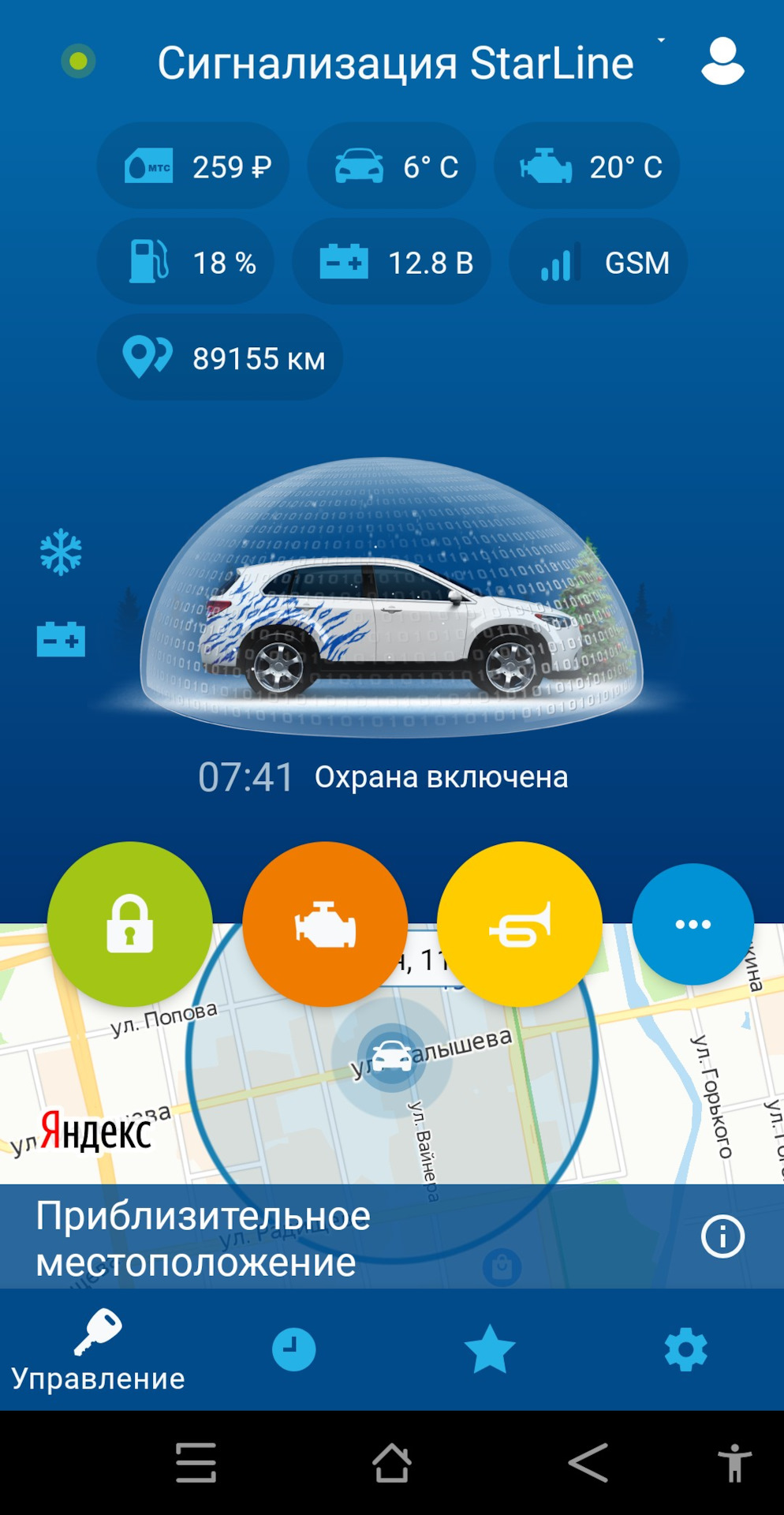Image resolution: width=784 pixels, height=1515 pixels.
Task: Tap the 12.8 В battery voltage chip
Action: coord(391,262)
